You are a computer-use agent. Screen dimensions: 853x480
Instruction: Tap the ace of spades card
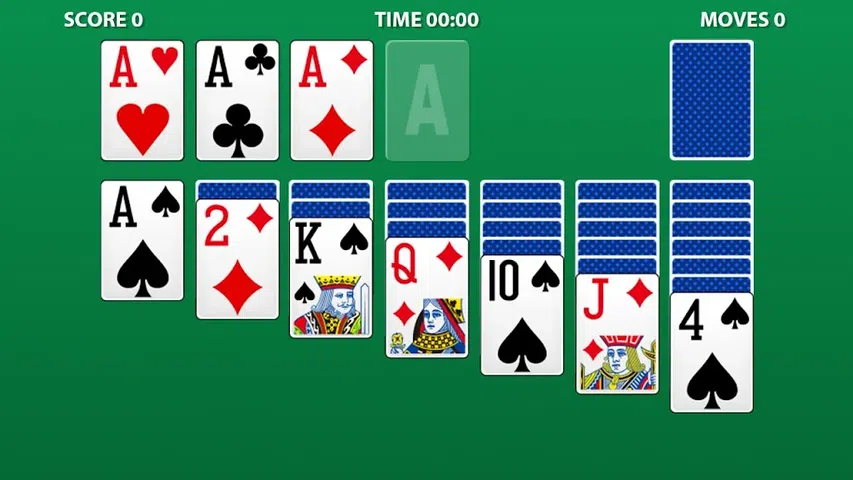142,240
